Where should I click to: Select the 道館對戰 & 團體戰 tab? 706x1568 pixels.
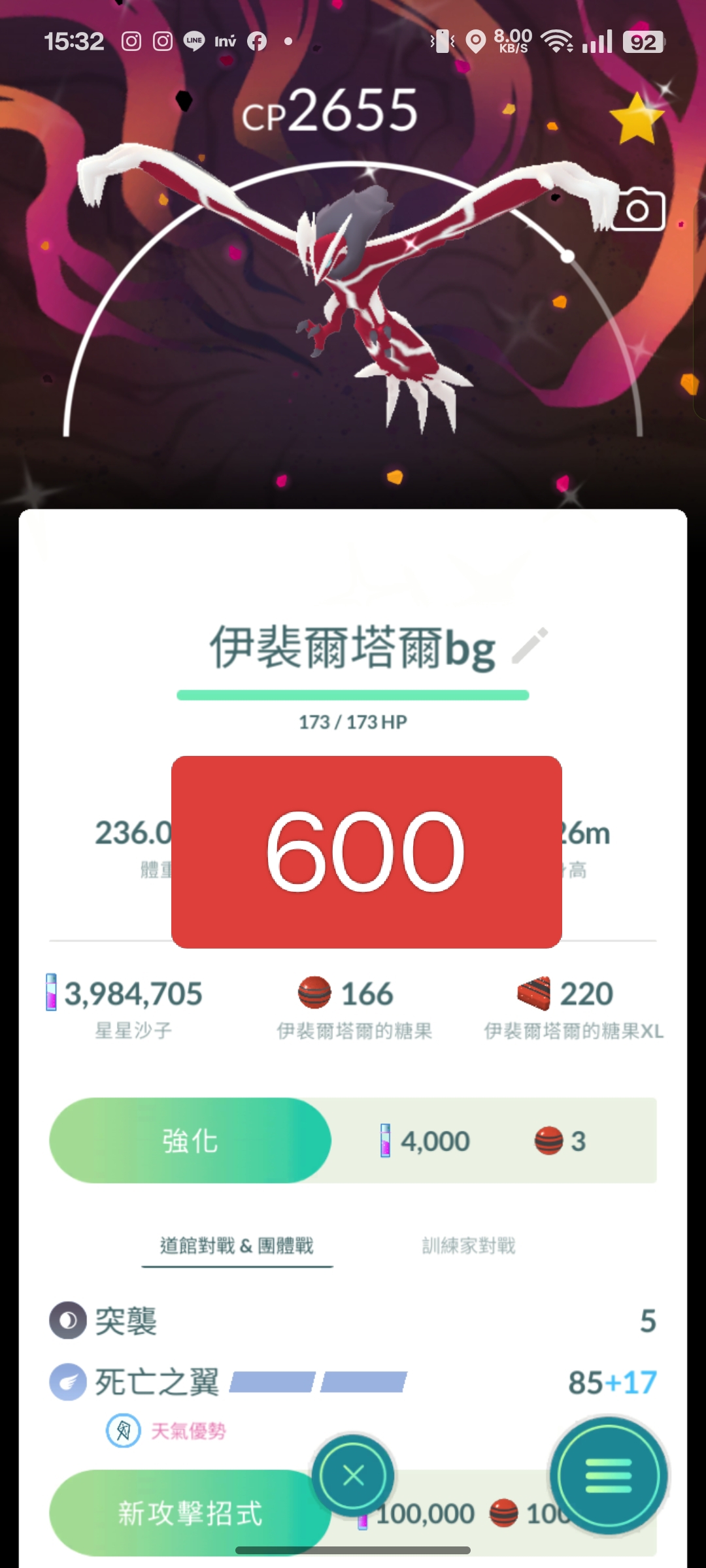[x=237, y=1246]
